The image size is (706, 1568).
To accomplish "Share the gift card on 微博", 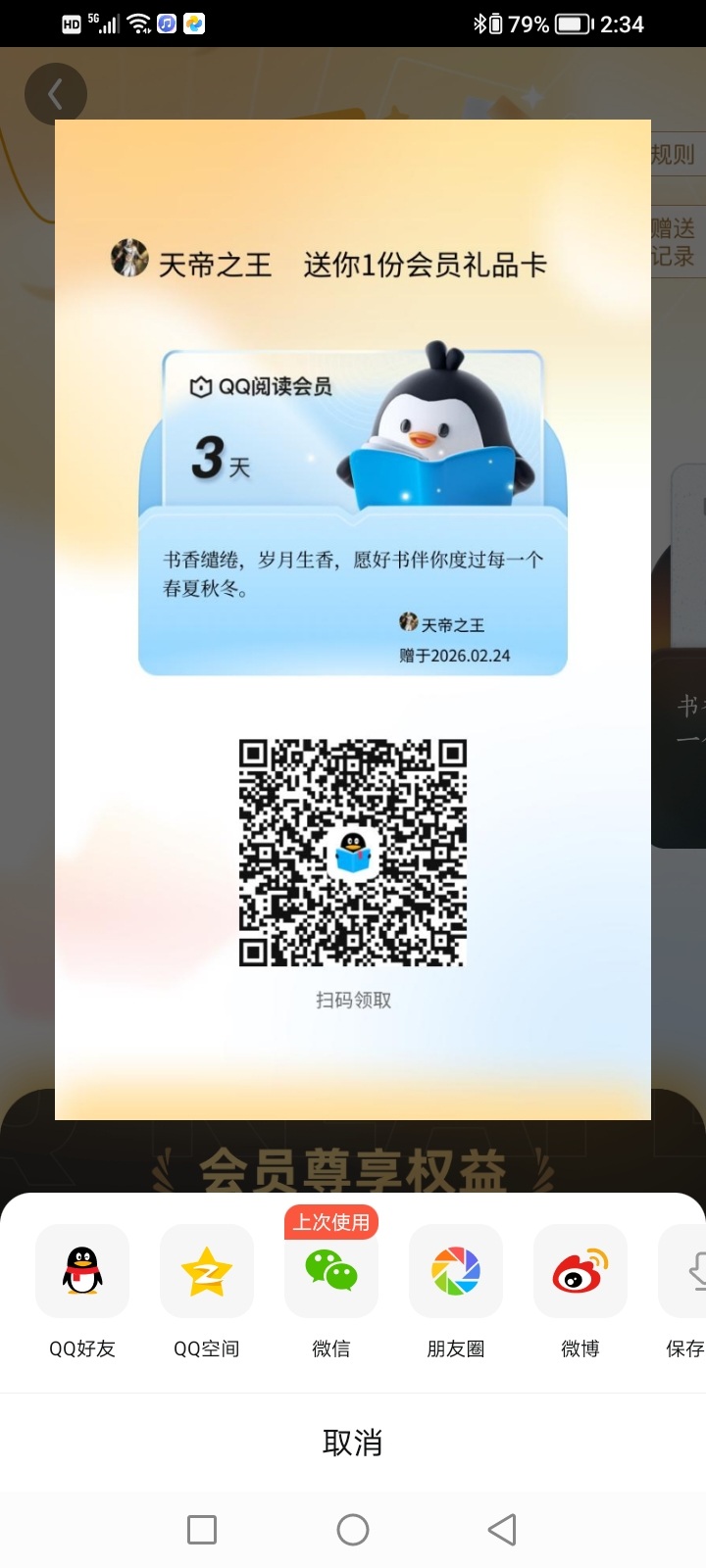I will click(580, 1271).
